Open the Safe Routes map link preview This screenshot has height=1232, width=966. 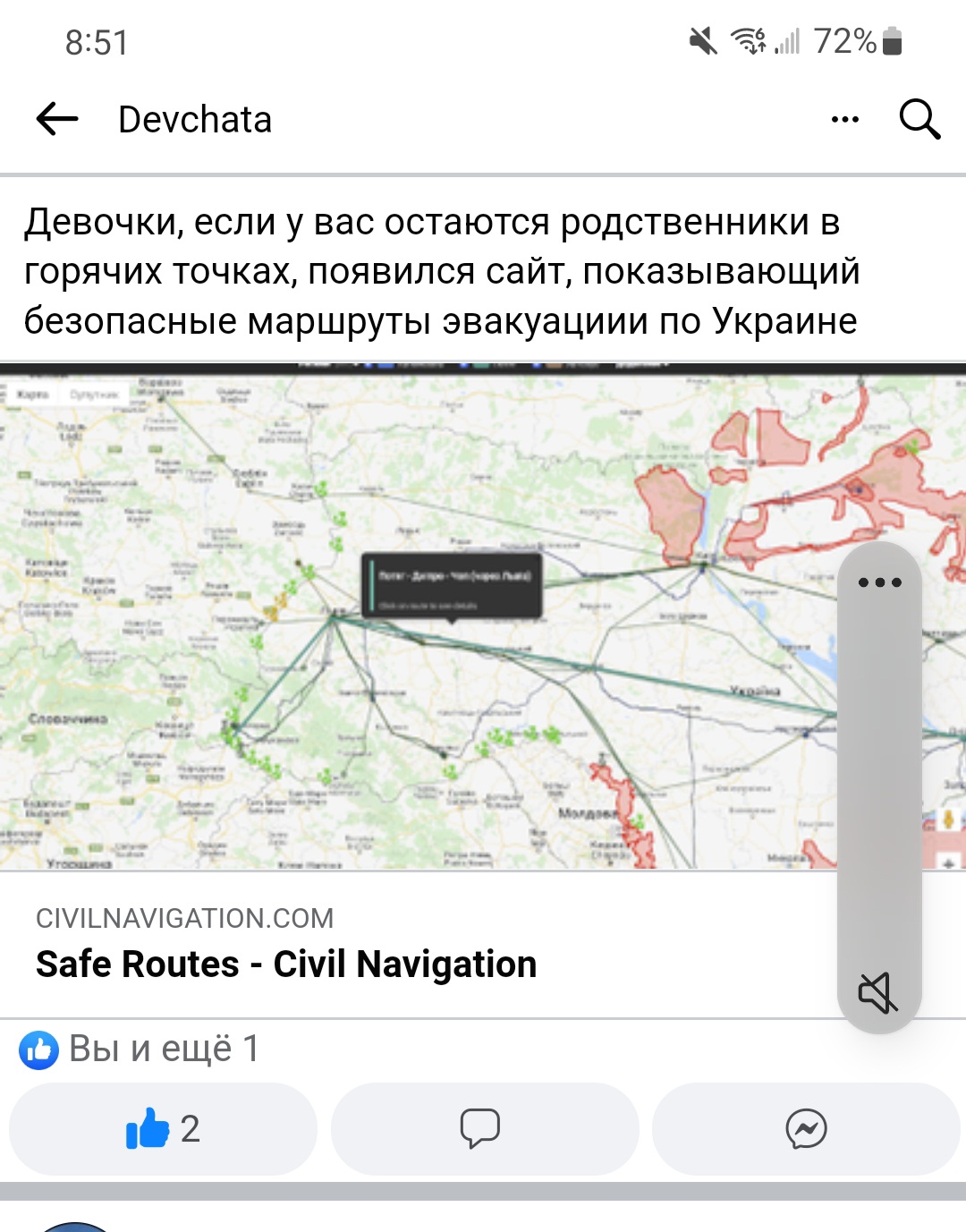pos(411,617)
